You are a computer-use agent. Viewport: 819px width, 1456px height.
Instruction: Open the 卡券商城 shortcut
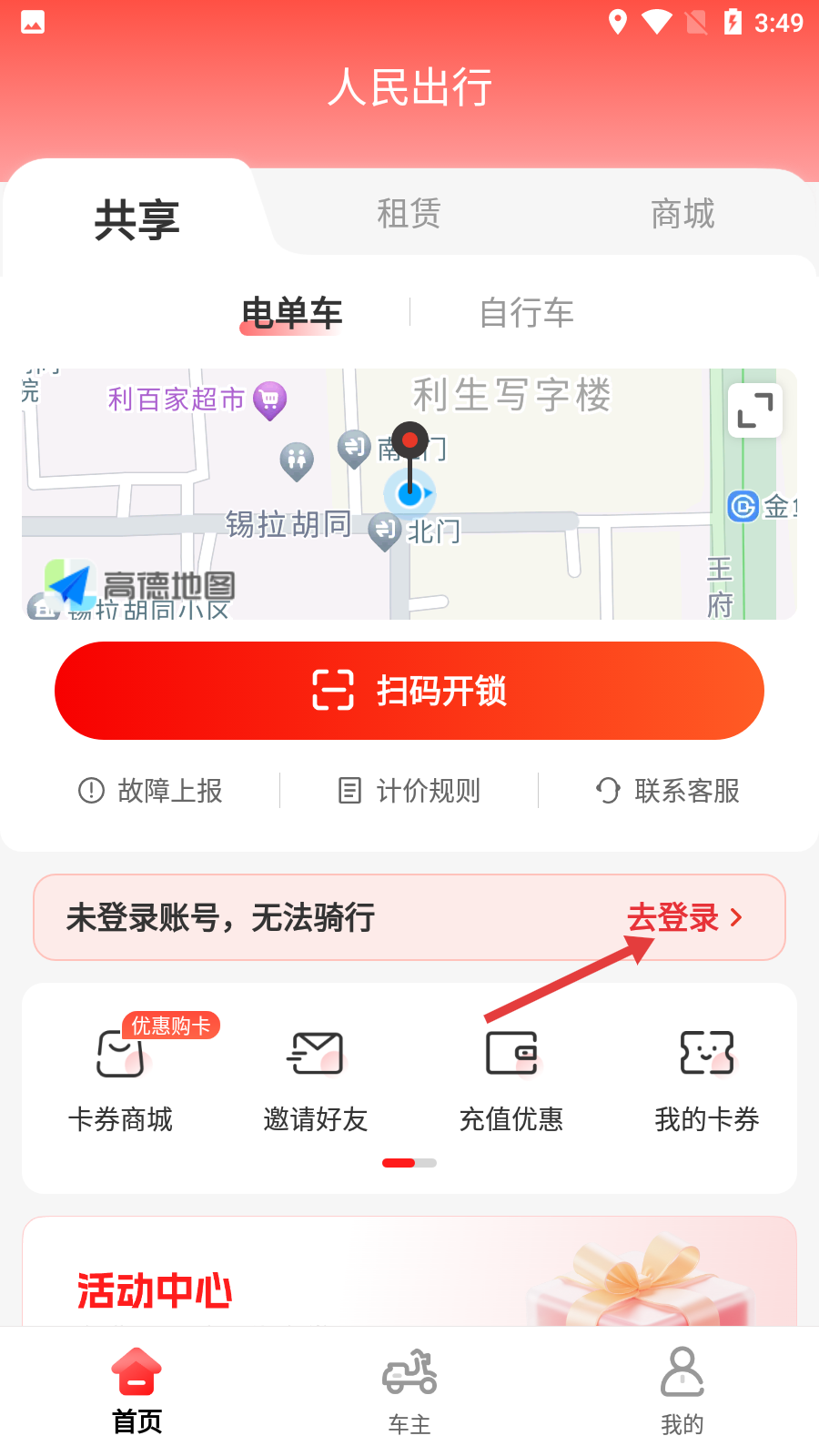121,1078
